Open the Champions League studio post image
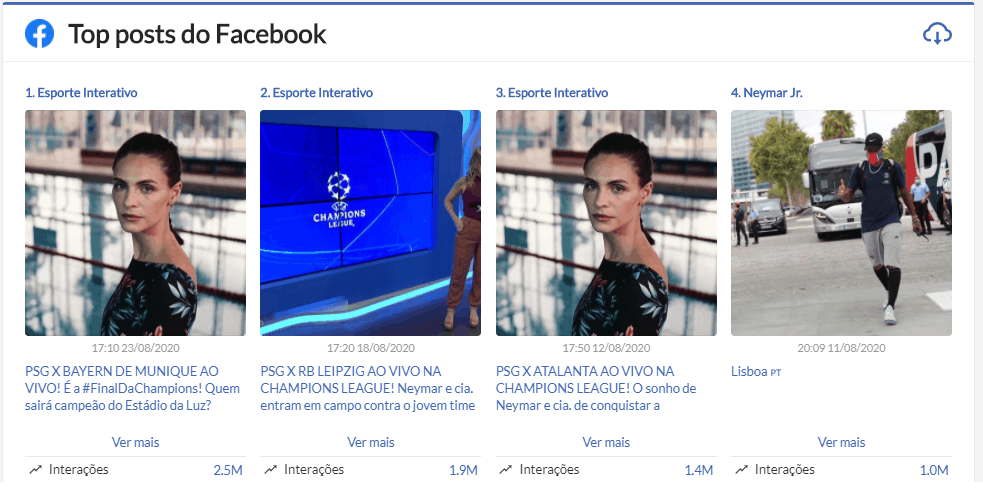 (370, 222)
